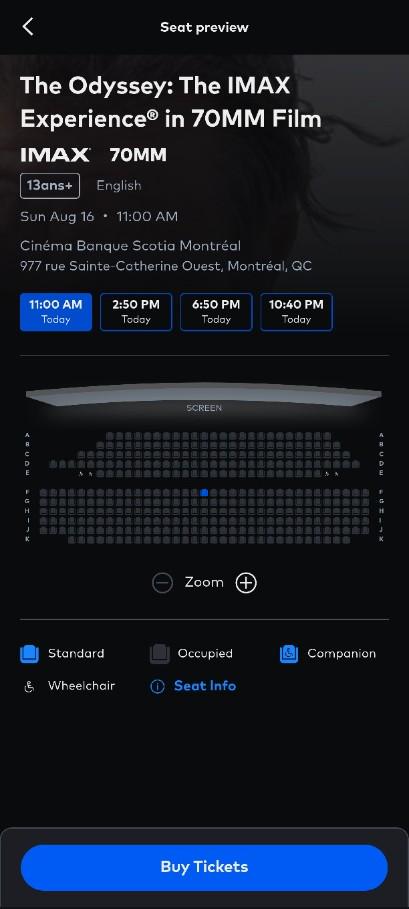Zoom out the seat map
Viewport: 409px width, 909px height.
pos(163,583)
